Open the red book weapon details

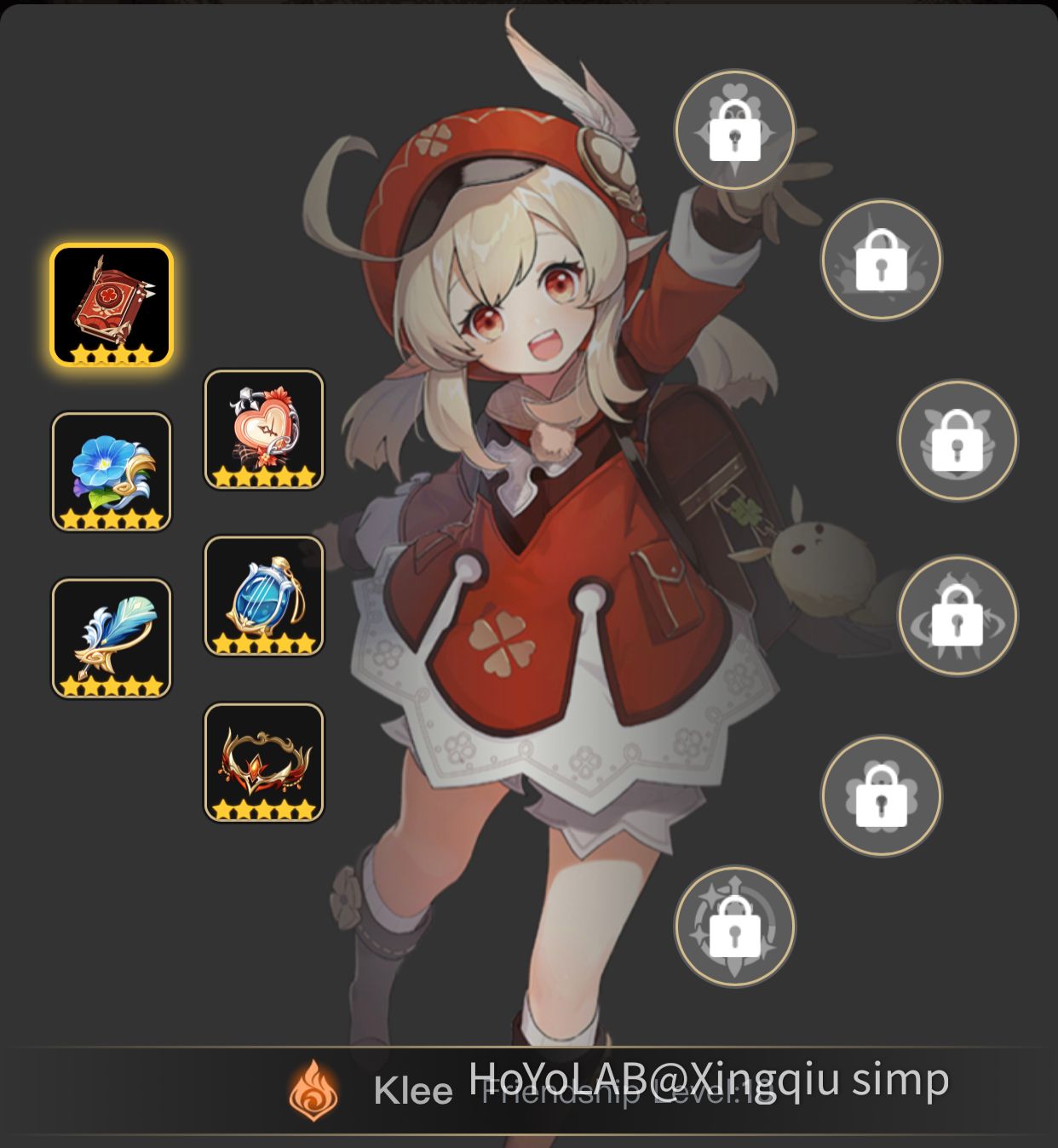pyautogui.click(x=112, y=305)
